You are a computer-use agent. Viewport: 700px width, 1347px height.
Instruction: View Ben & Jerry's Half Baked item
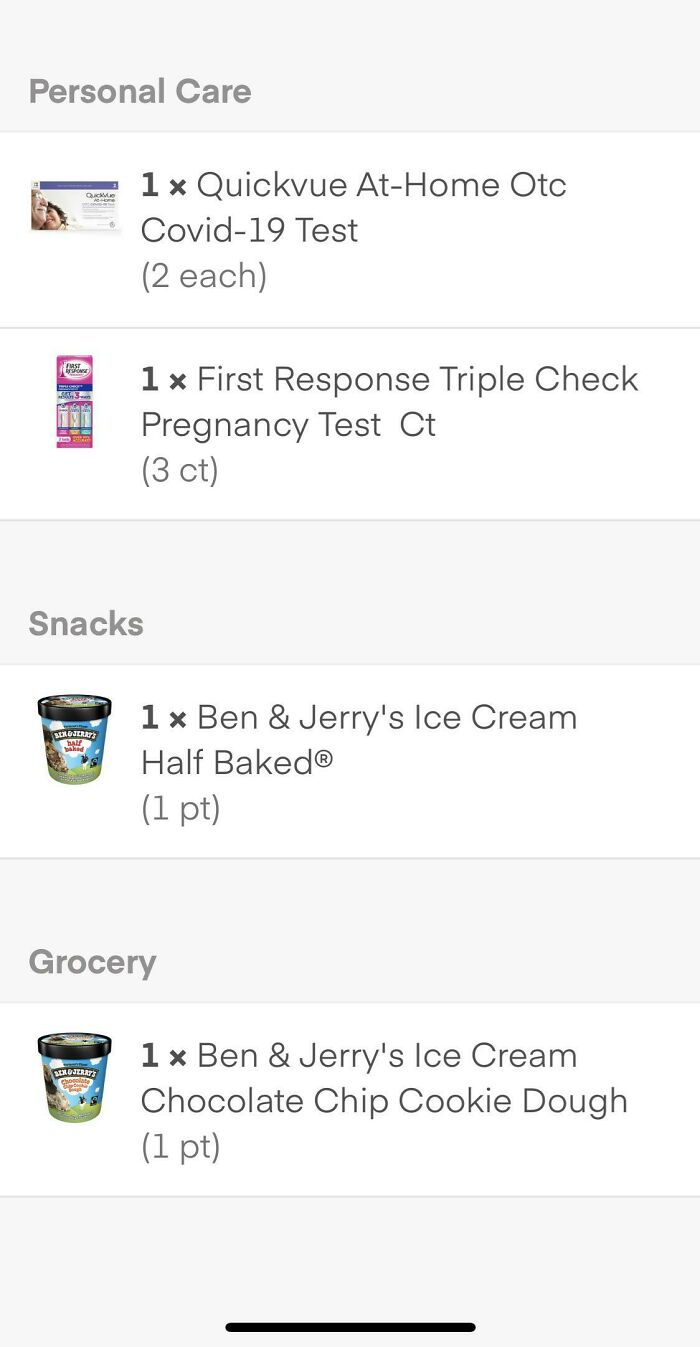[358, 740]
